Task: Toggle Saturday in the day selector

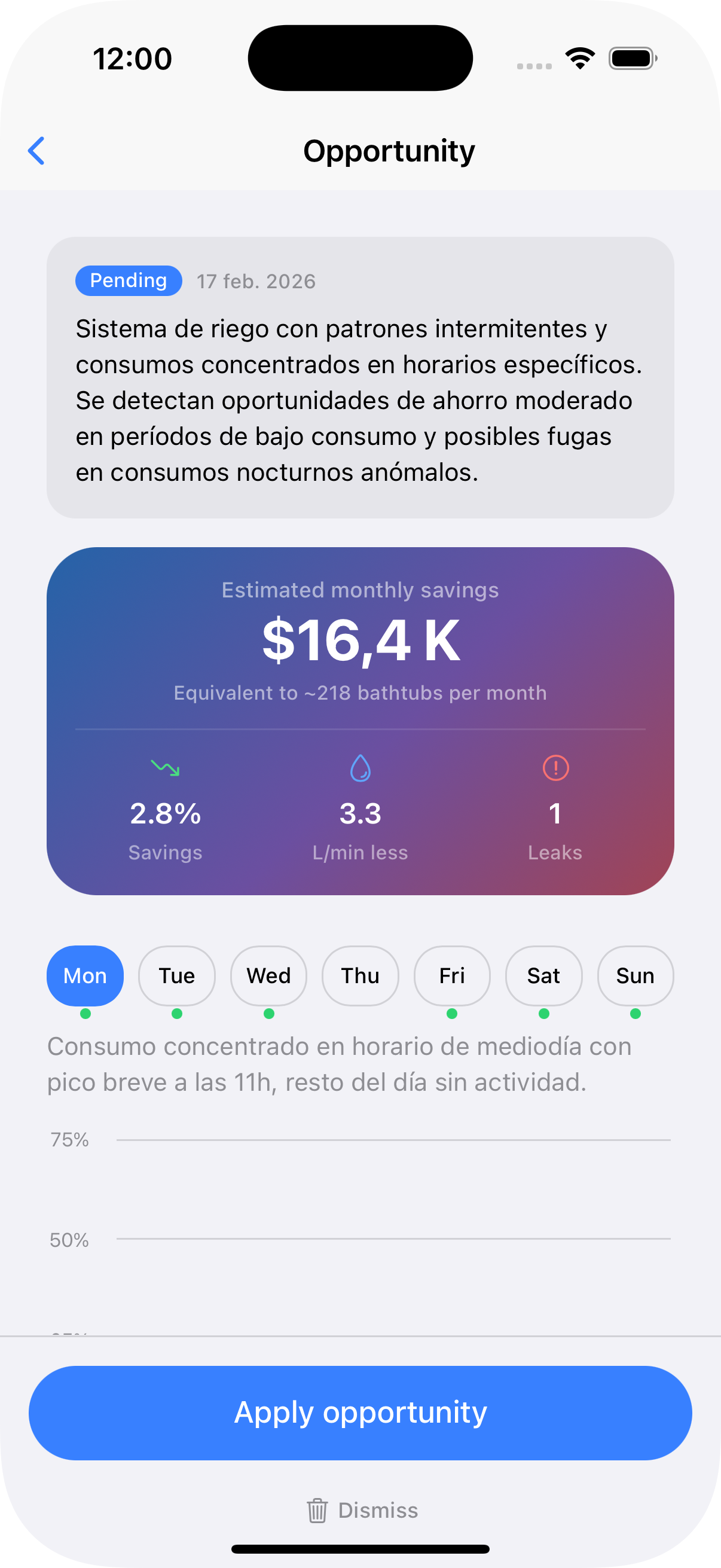Action: [543, 975]
